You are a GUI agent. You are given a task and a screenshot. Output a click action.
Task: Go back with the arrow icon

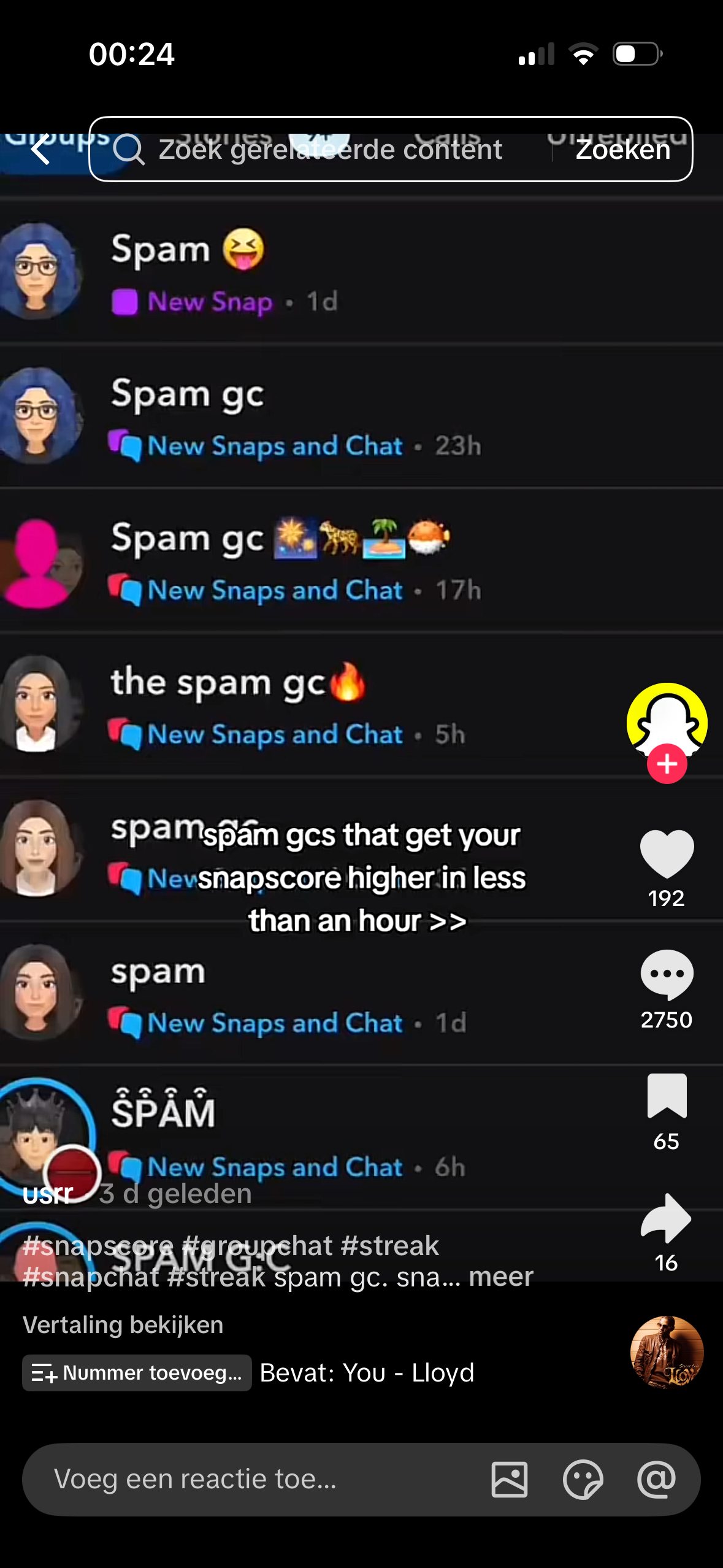(x=40, y=149)
